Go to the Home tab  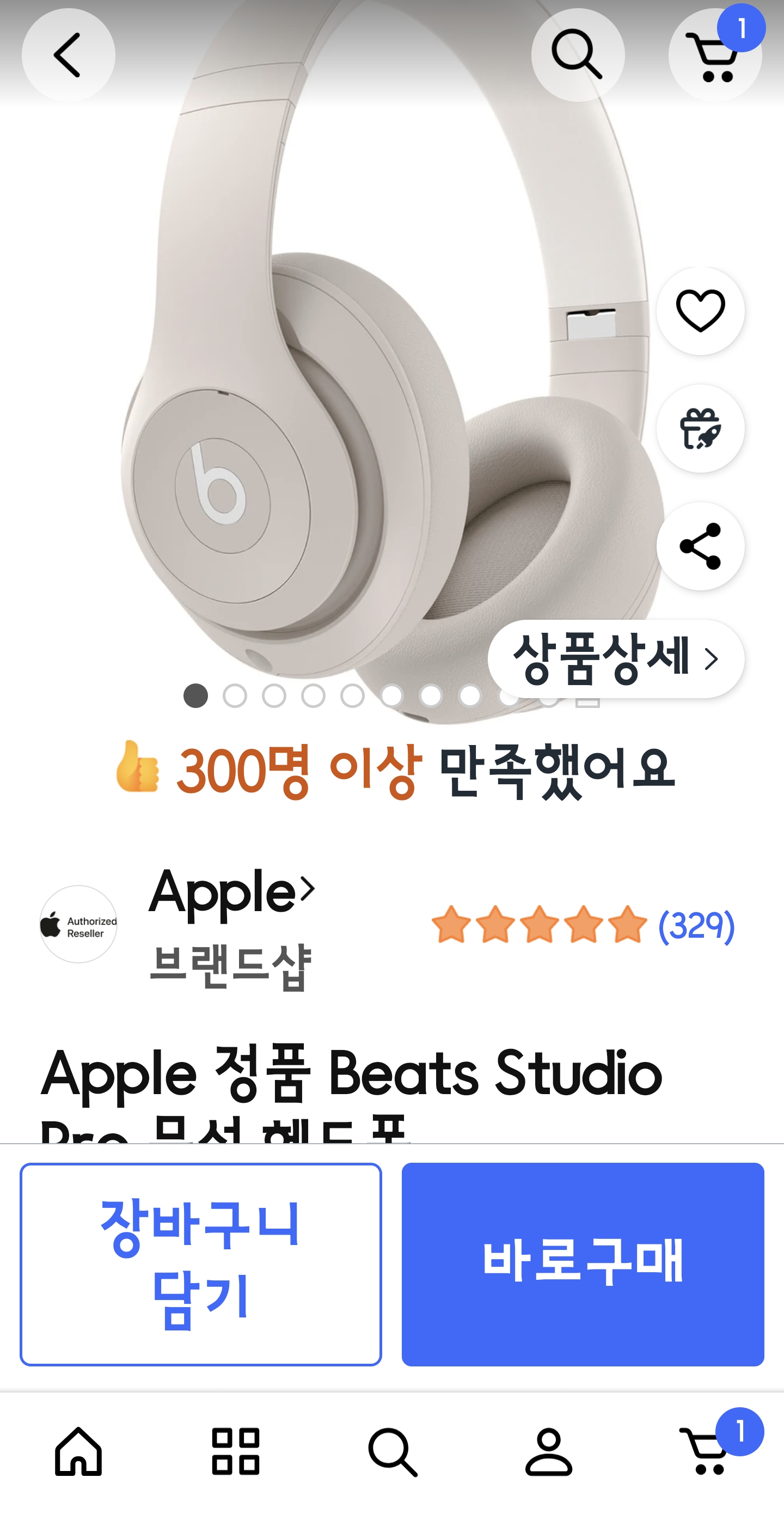click(x=78, y=1451)
